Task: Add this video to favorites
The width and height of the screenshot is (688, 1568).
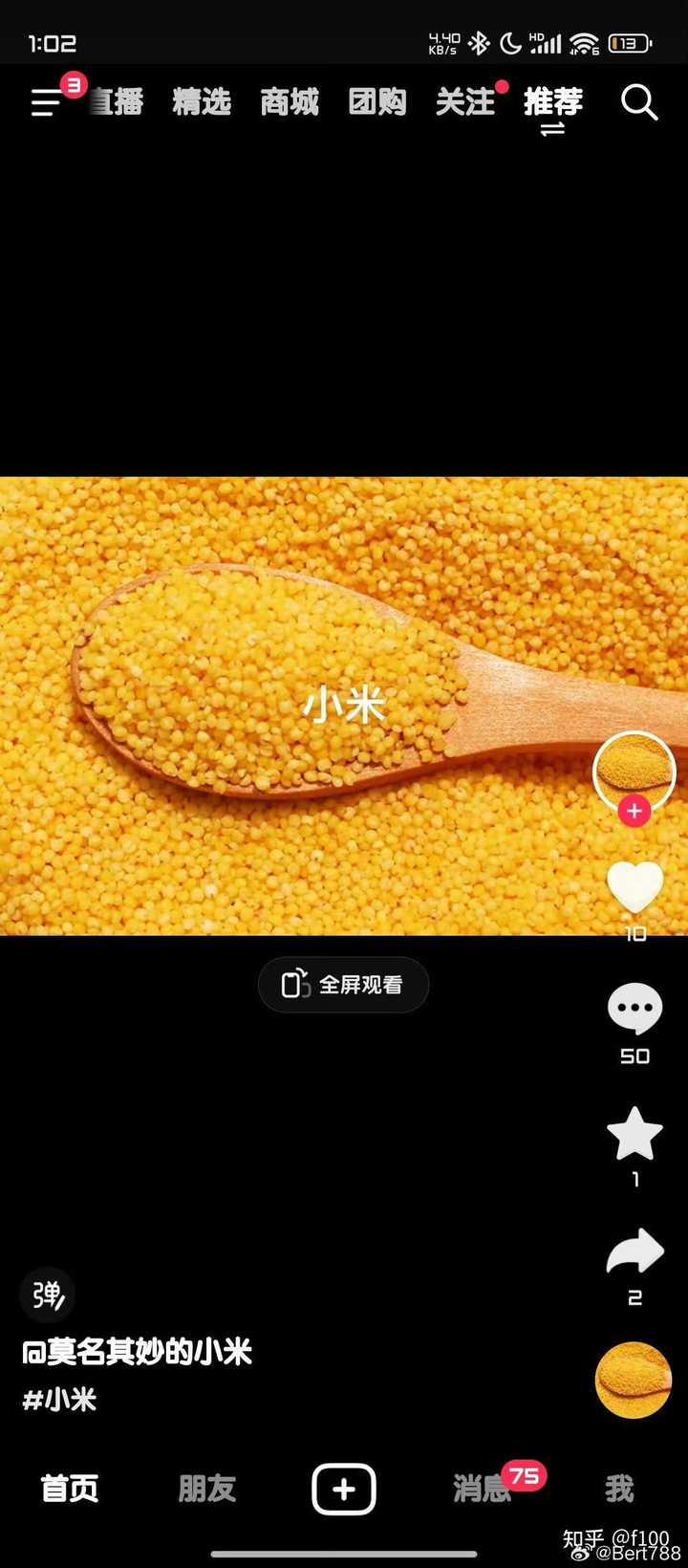Action: click(635, 1133)
